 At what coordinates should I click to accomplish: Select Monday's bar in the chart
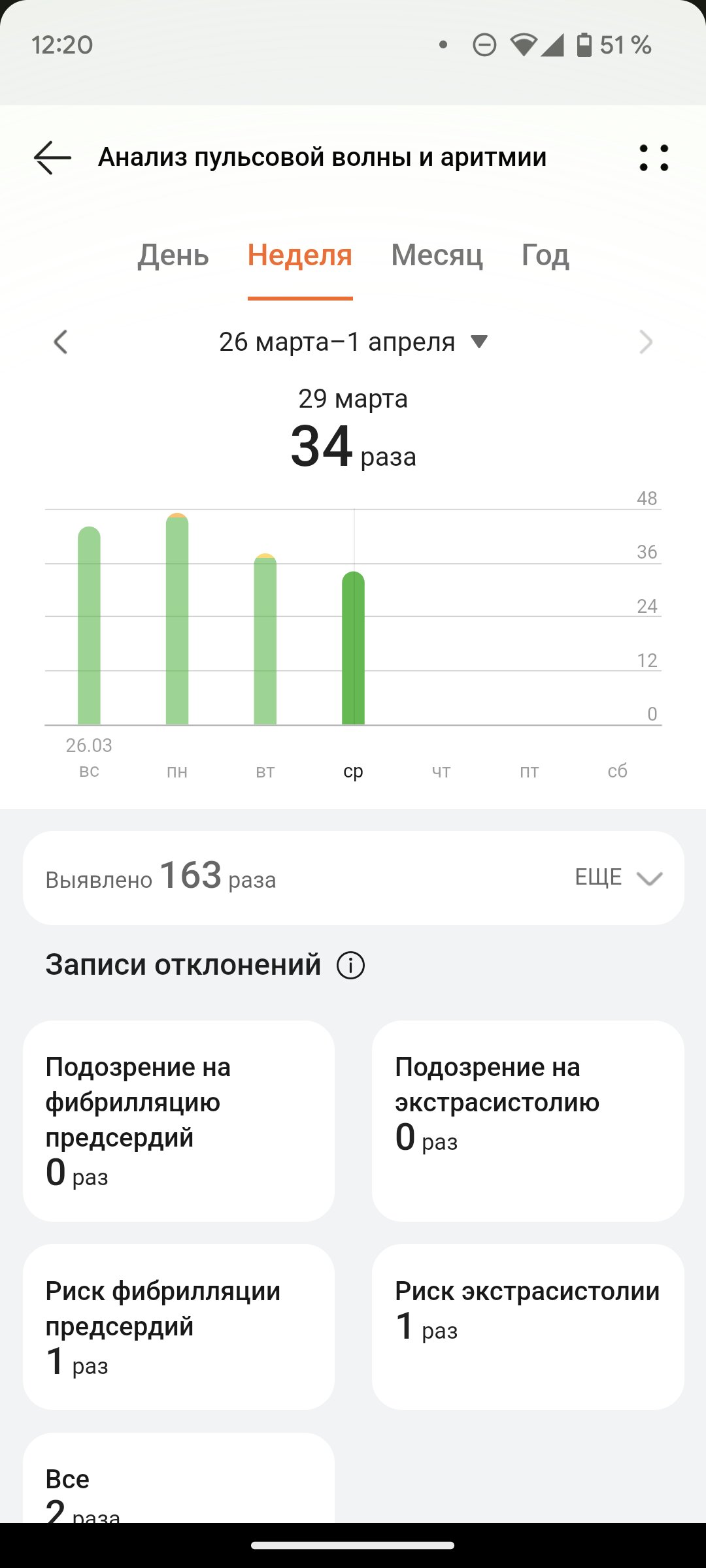coord(177,619)
